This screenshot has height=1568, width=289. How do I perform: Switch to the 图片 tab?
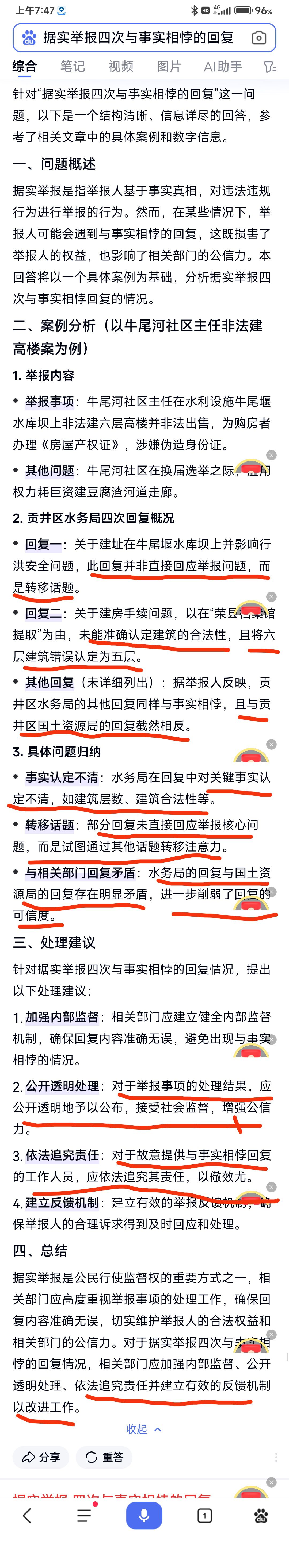[168, 66]
